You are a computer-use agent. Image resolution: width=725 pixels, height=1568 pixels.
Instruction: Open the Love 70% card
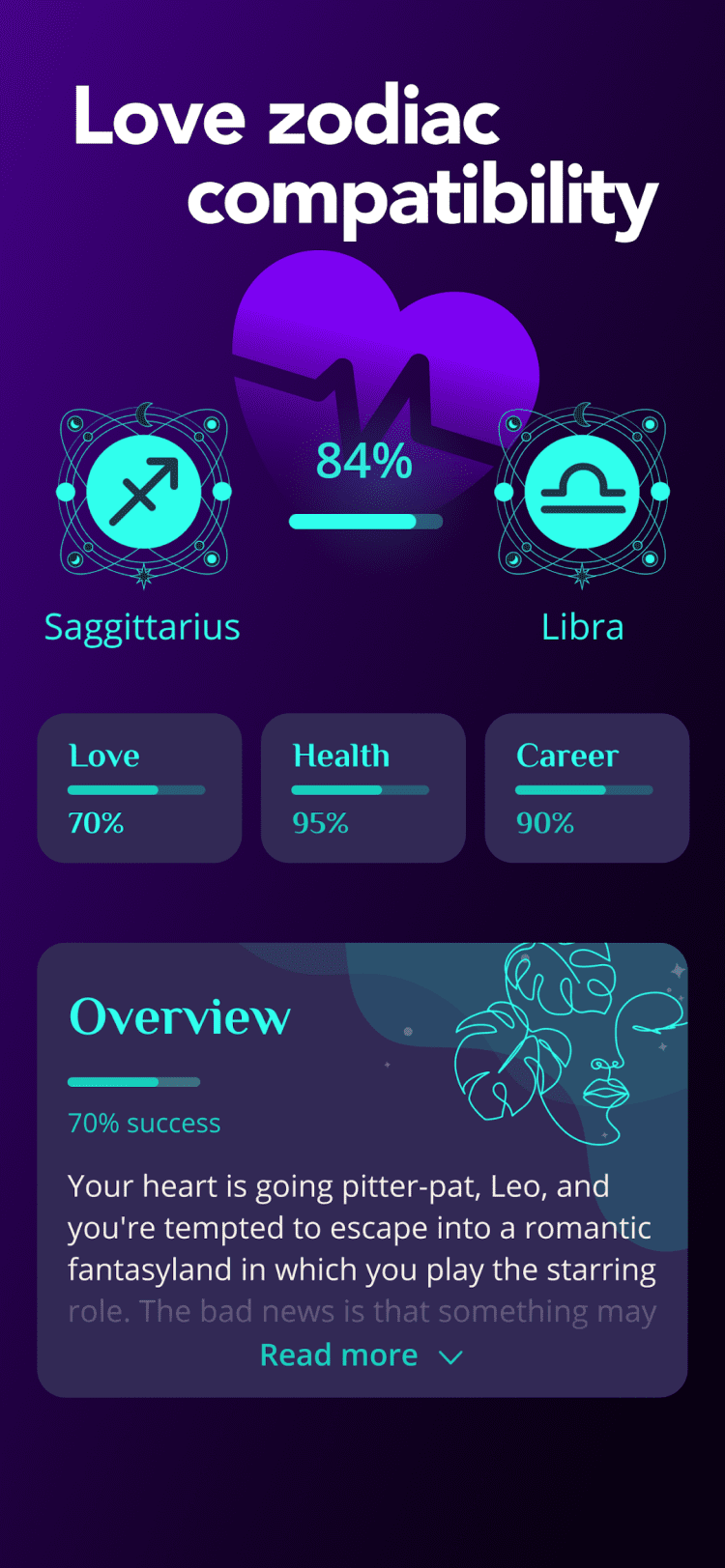(x=139, y=788)
